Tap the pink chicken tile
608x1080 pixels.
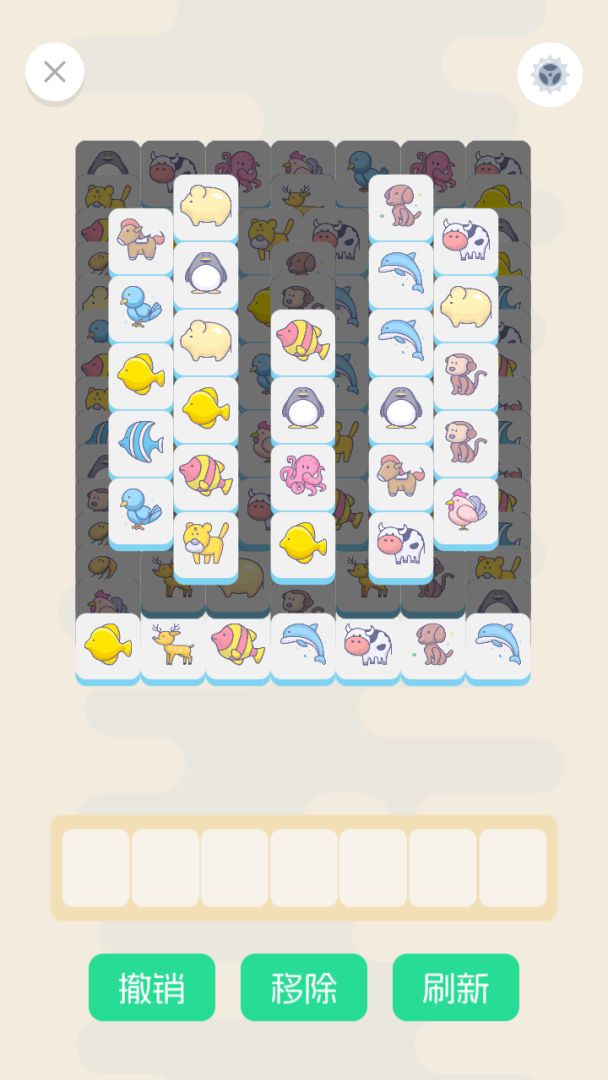point(466,510)
